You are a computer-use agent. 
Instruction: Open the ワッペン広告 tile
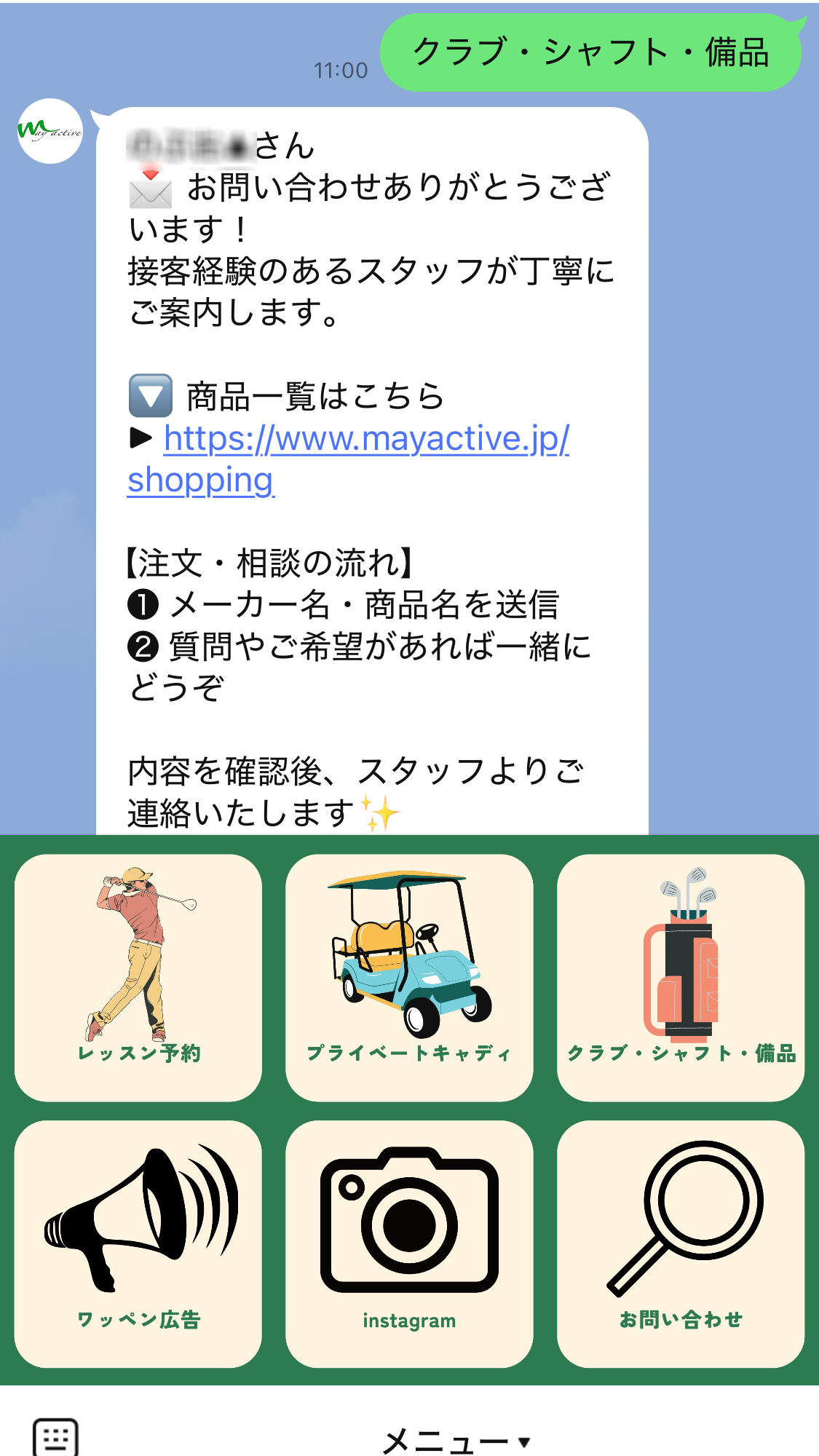pos(138,1243)
